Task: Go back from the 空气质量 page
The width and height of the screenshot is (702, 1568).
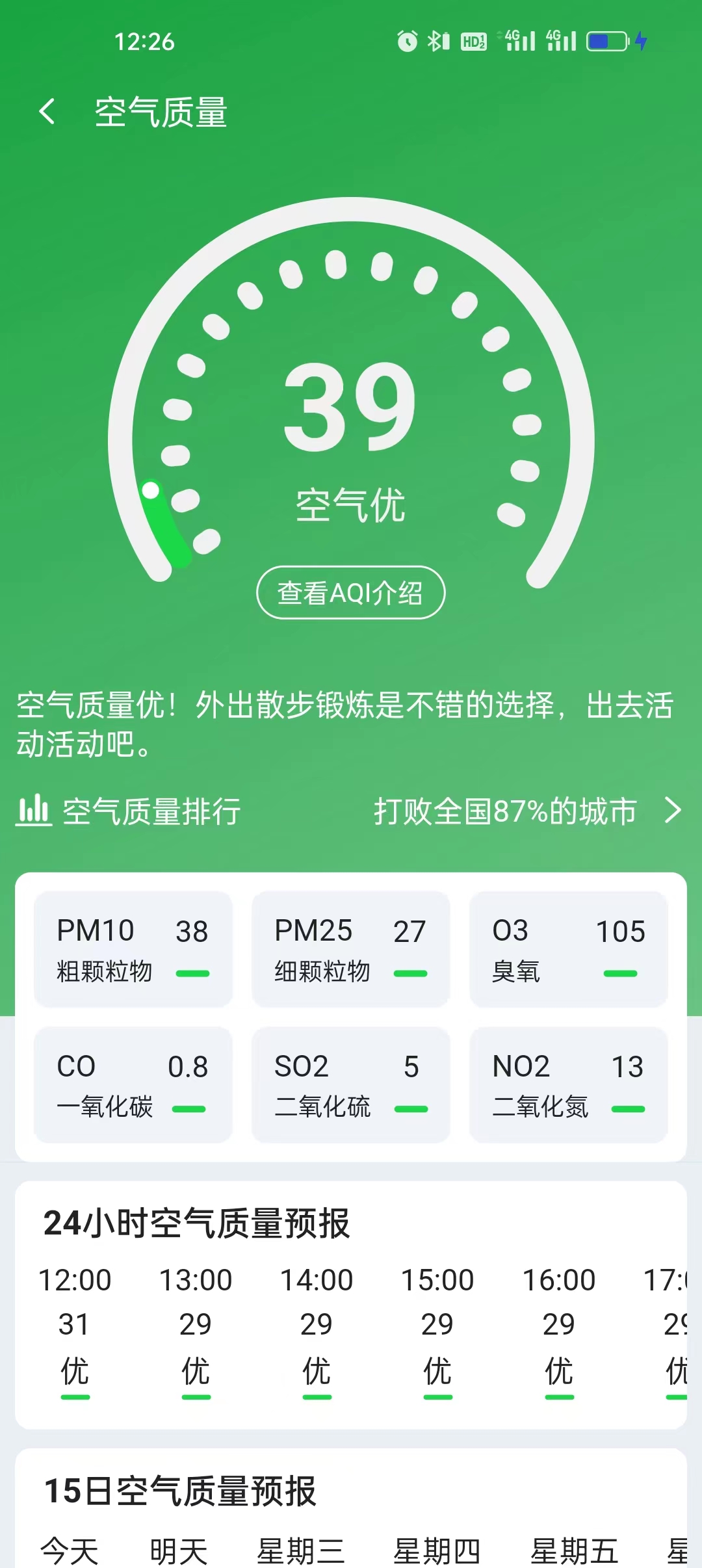Action: (47, 112)
